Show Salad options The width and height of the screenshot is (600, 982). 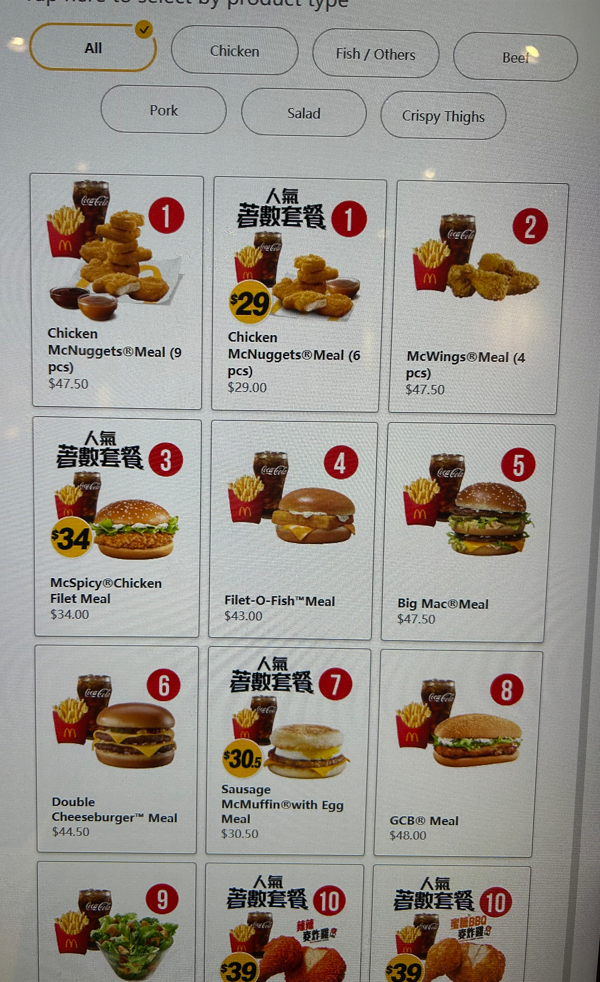tap(303, 113)
